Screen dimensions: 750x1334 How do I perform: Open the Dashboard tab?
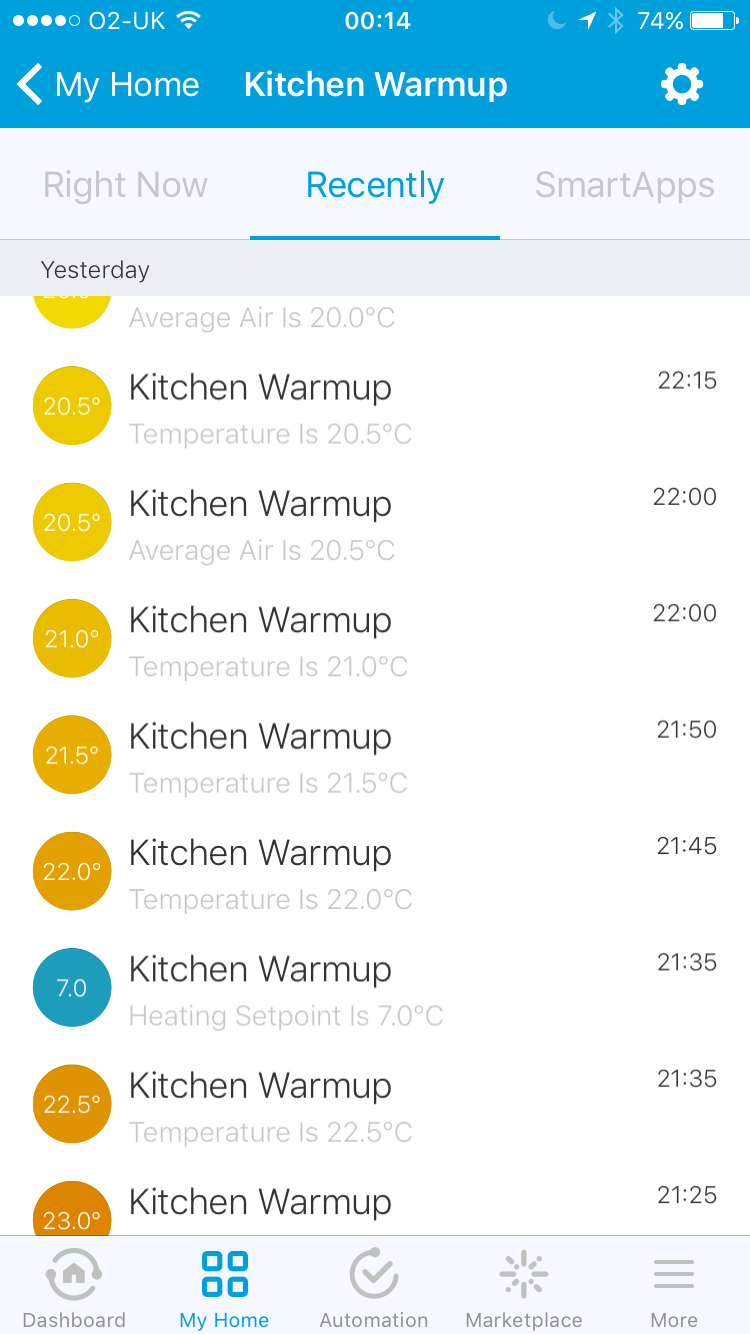(x=74, y=1288)
